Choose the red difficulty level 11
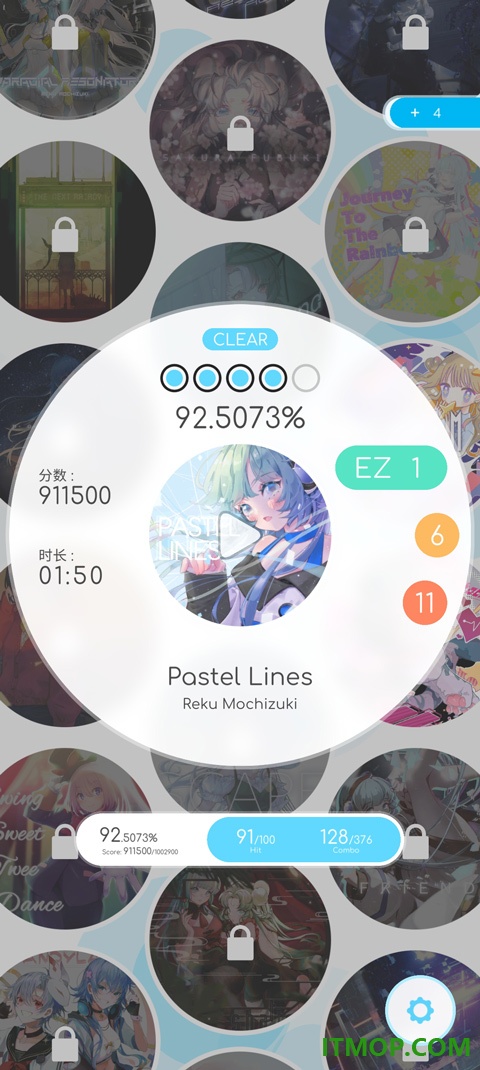Image resolution: width=480 pixels, height=1070 pixels. [x=425, y=603]
